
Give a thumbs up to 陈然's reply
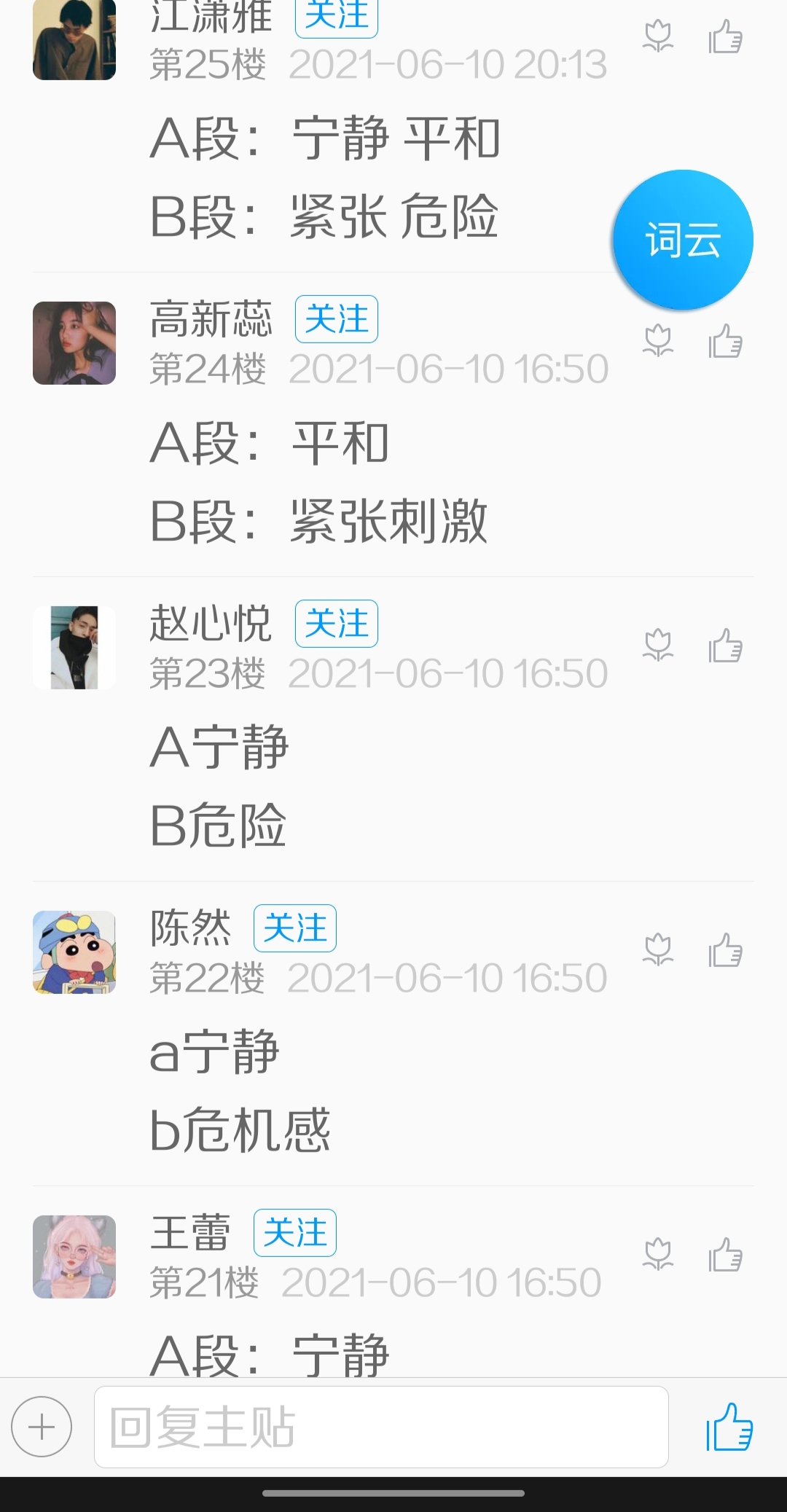click(725, 950)
